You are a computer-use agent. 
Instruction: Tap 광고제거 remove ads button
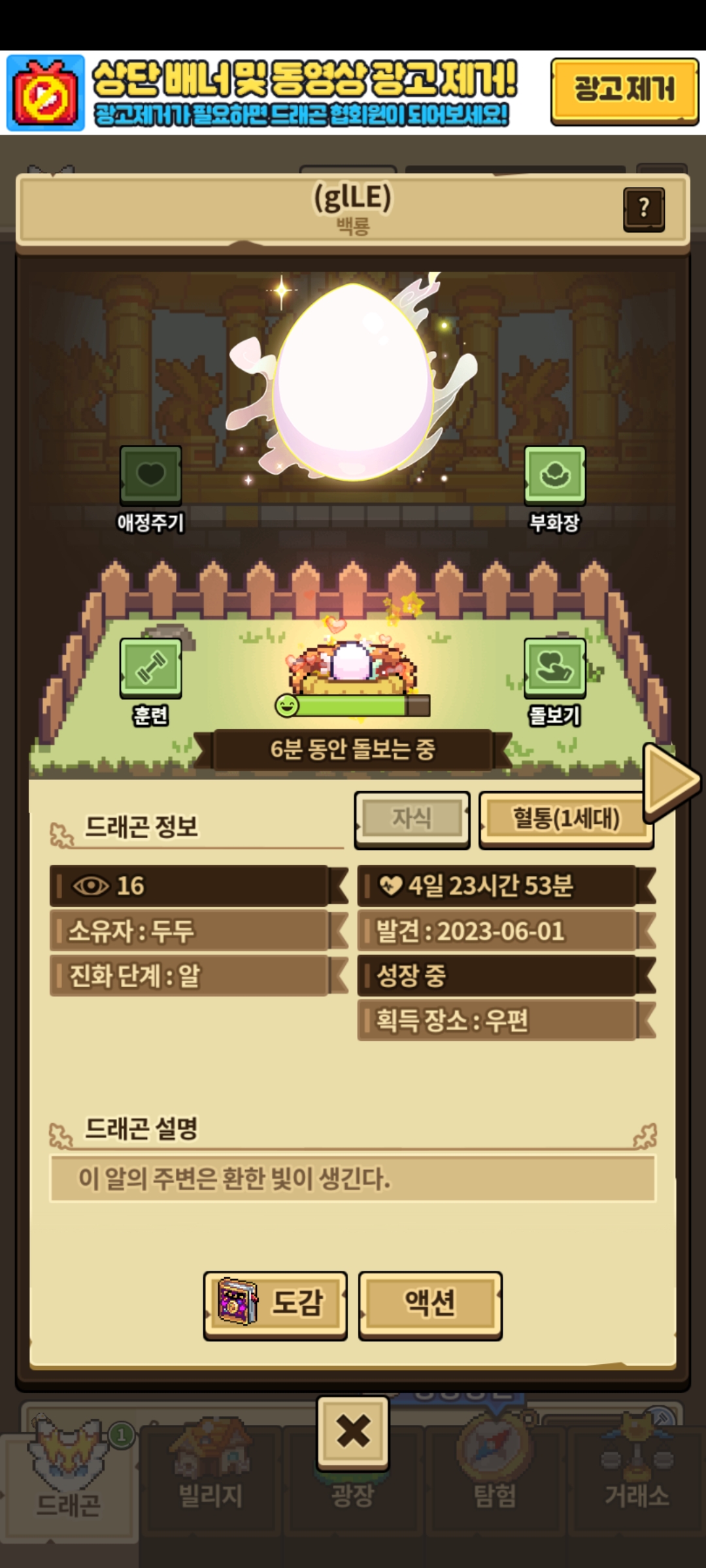pos(624,90)
